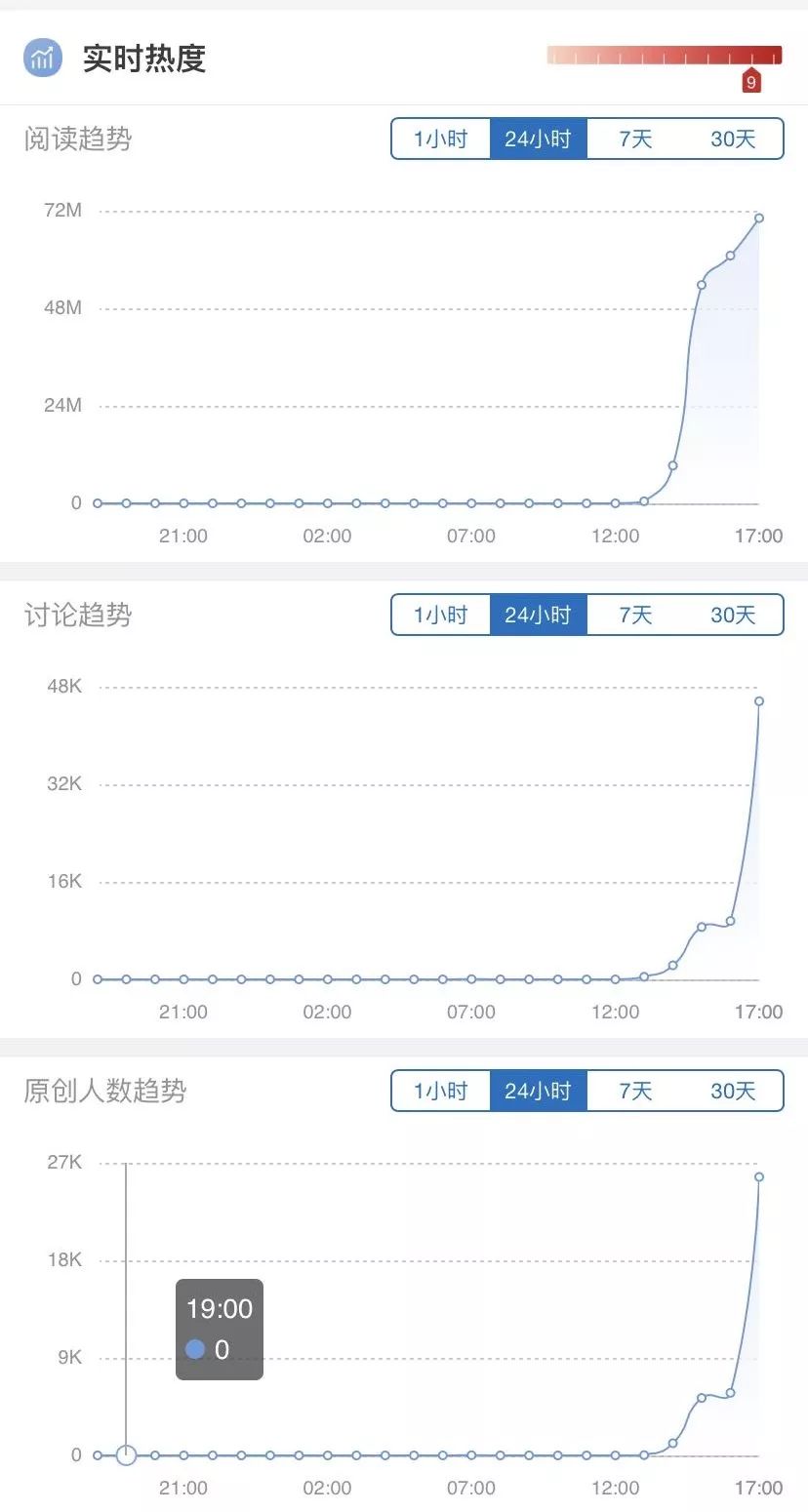Switch 原创人数趋势 chart to 7天

(x=635, y=1091)
